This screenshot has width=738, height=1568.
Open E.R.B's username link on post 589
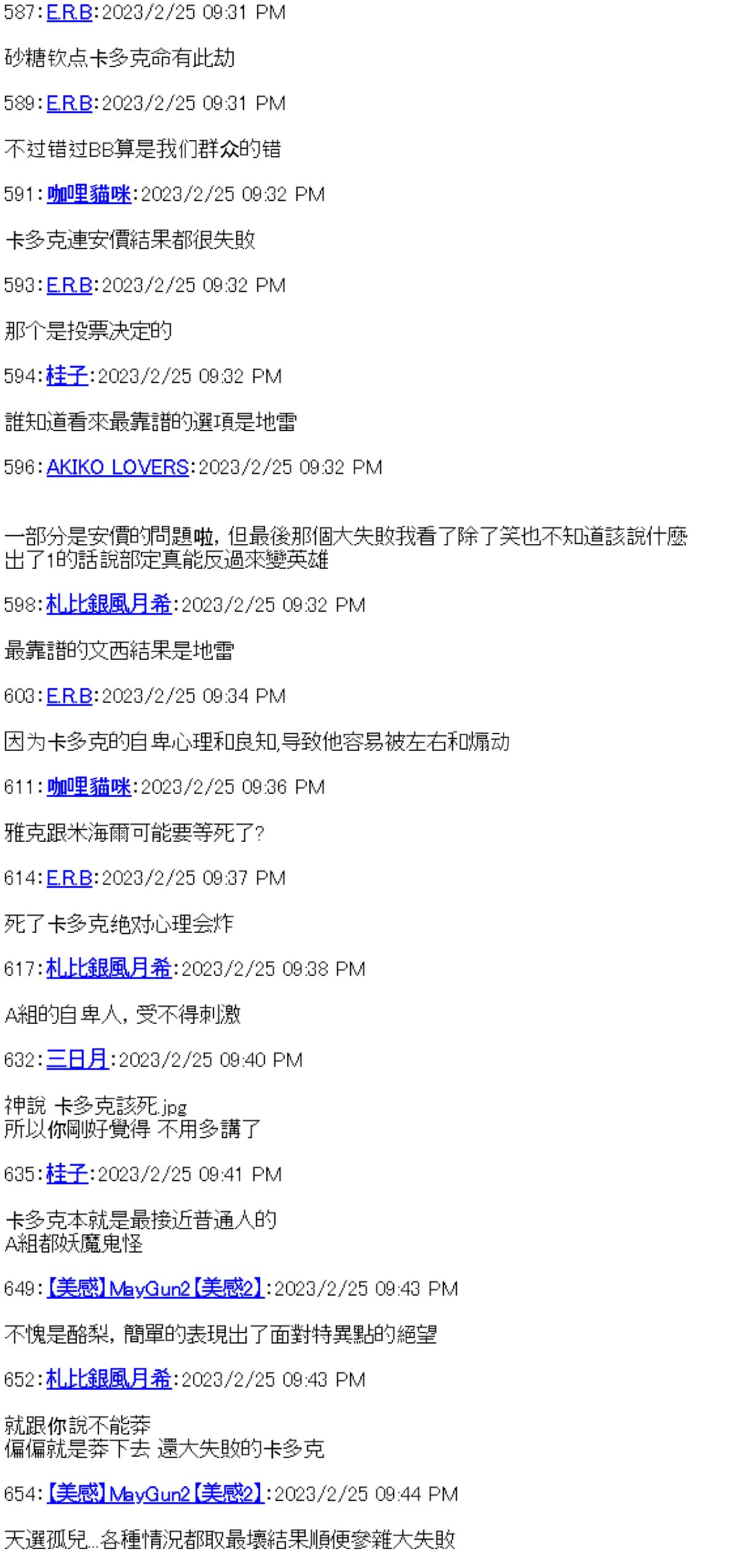click(69, 103)
